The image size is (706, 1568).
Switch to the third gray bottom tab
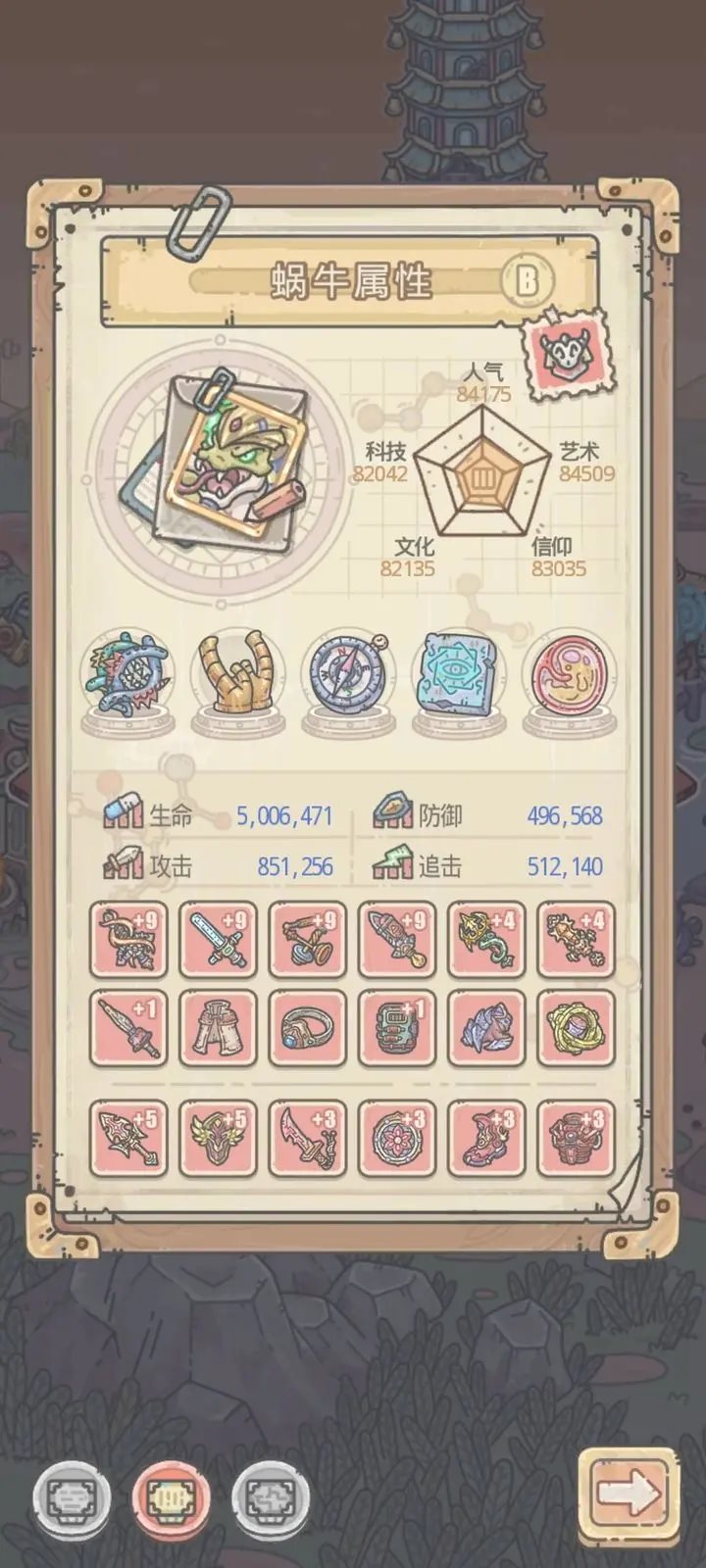(271, 1497)
